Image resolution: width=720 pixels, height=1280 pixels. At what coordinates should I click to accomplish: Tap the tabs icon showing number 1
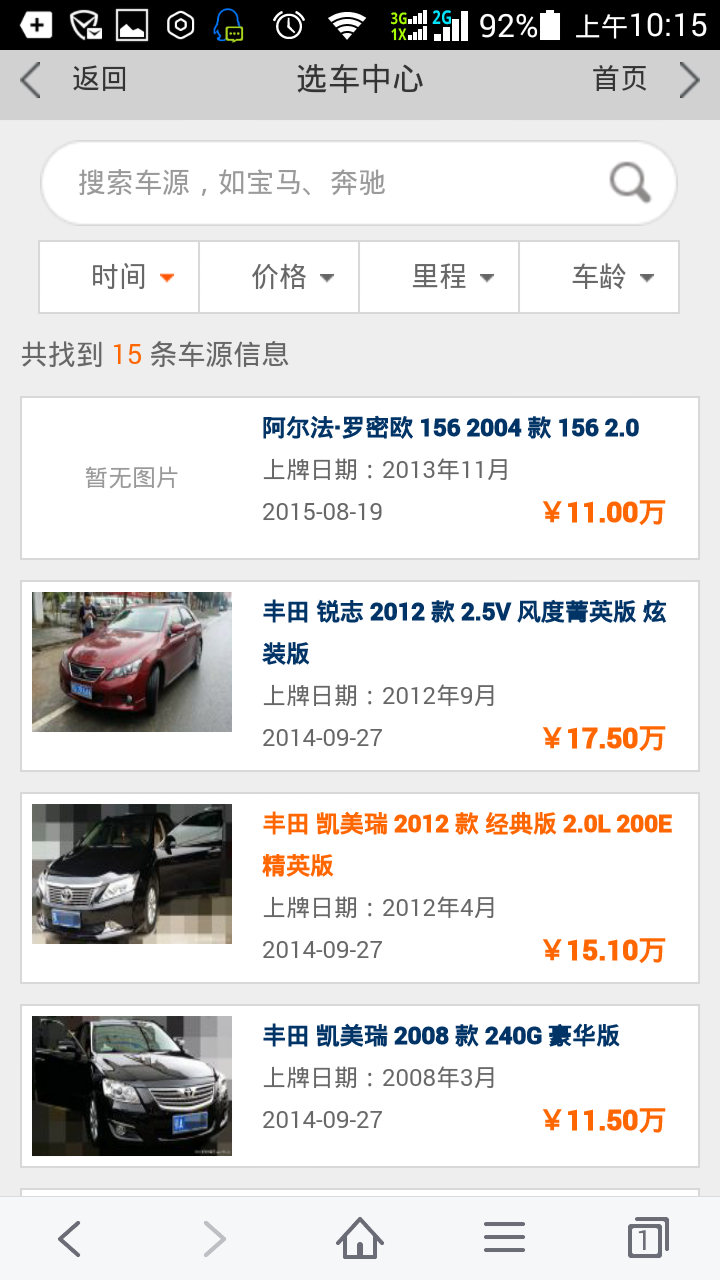[x=648, y=1238]
